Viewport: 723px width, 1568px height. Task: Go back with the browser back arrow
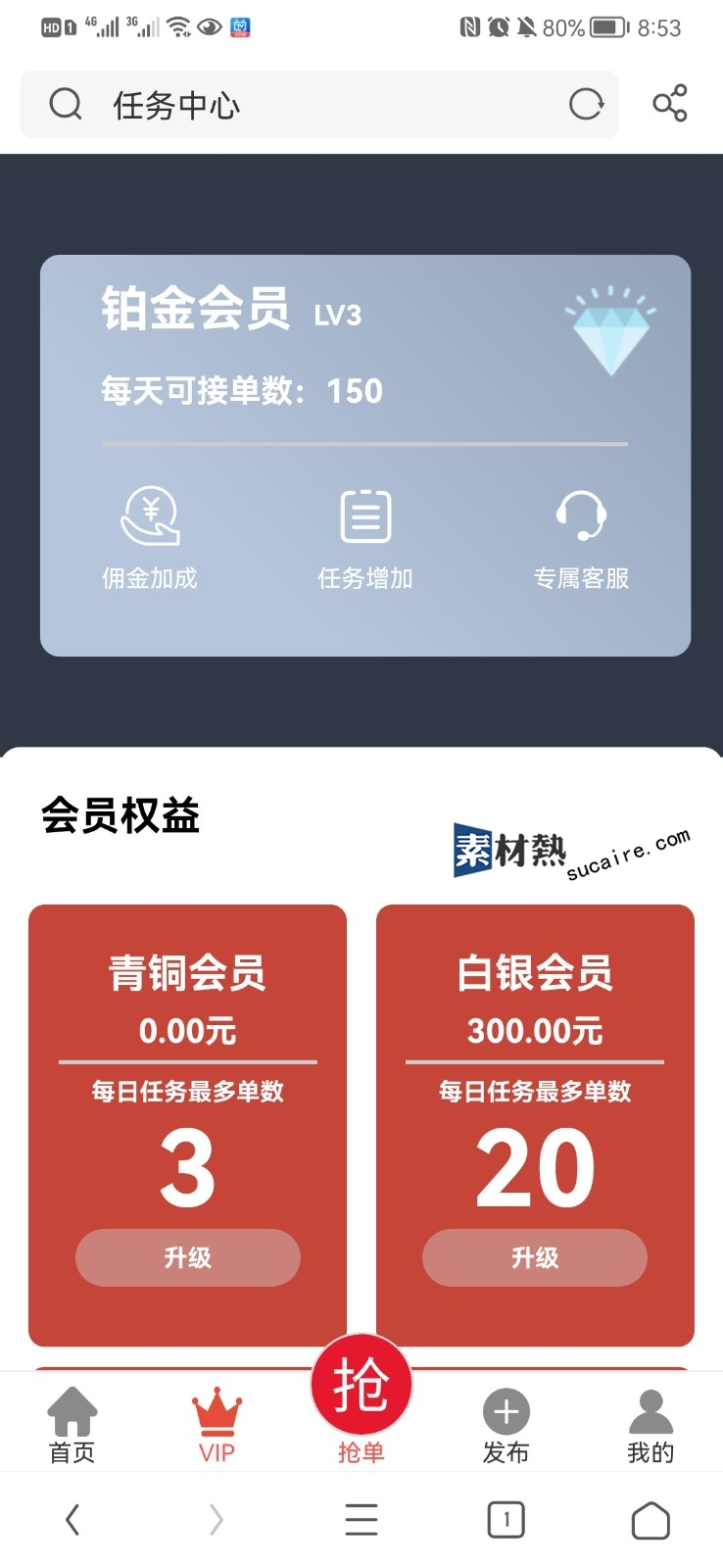coord(72,1520)
